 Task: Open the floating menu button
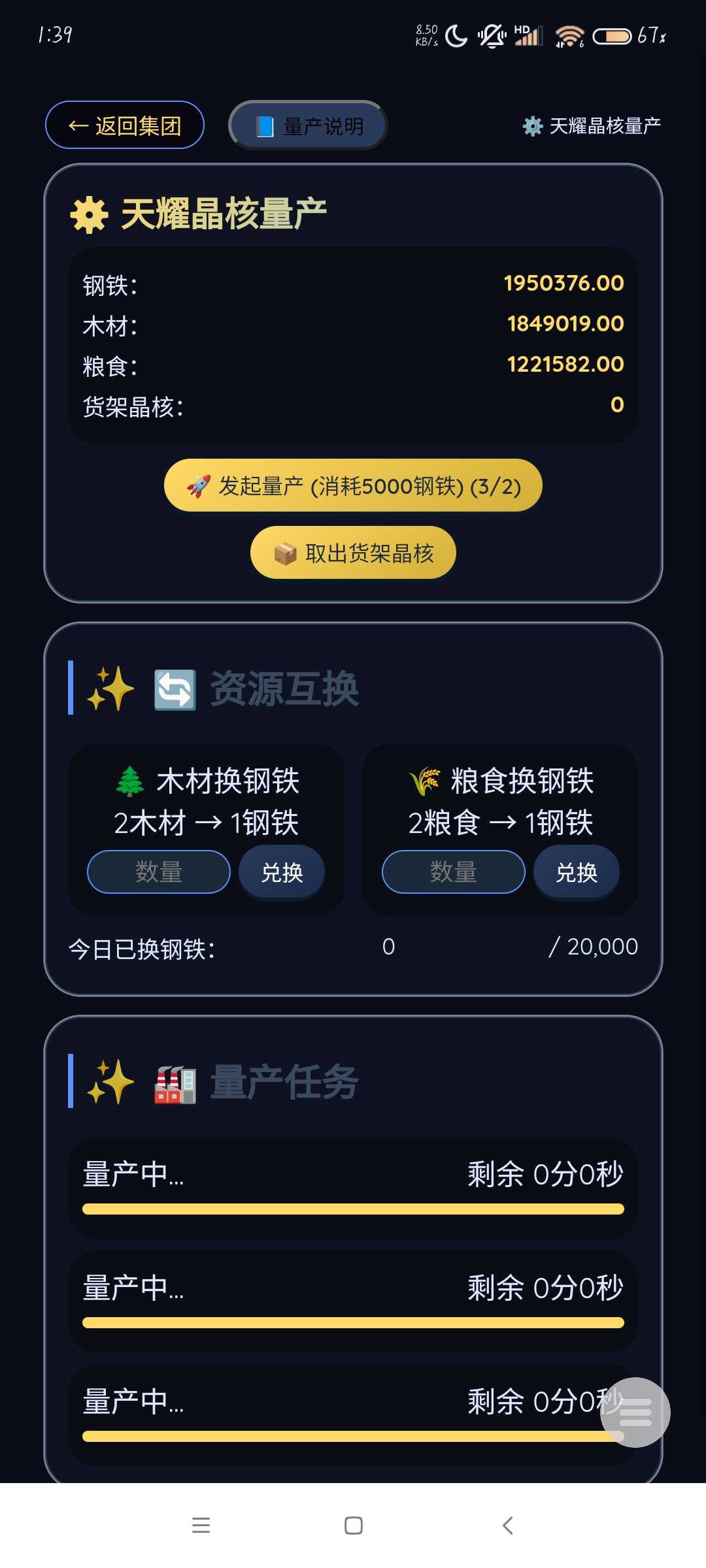635,1413
